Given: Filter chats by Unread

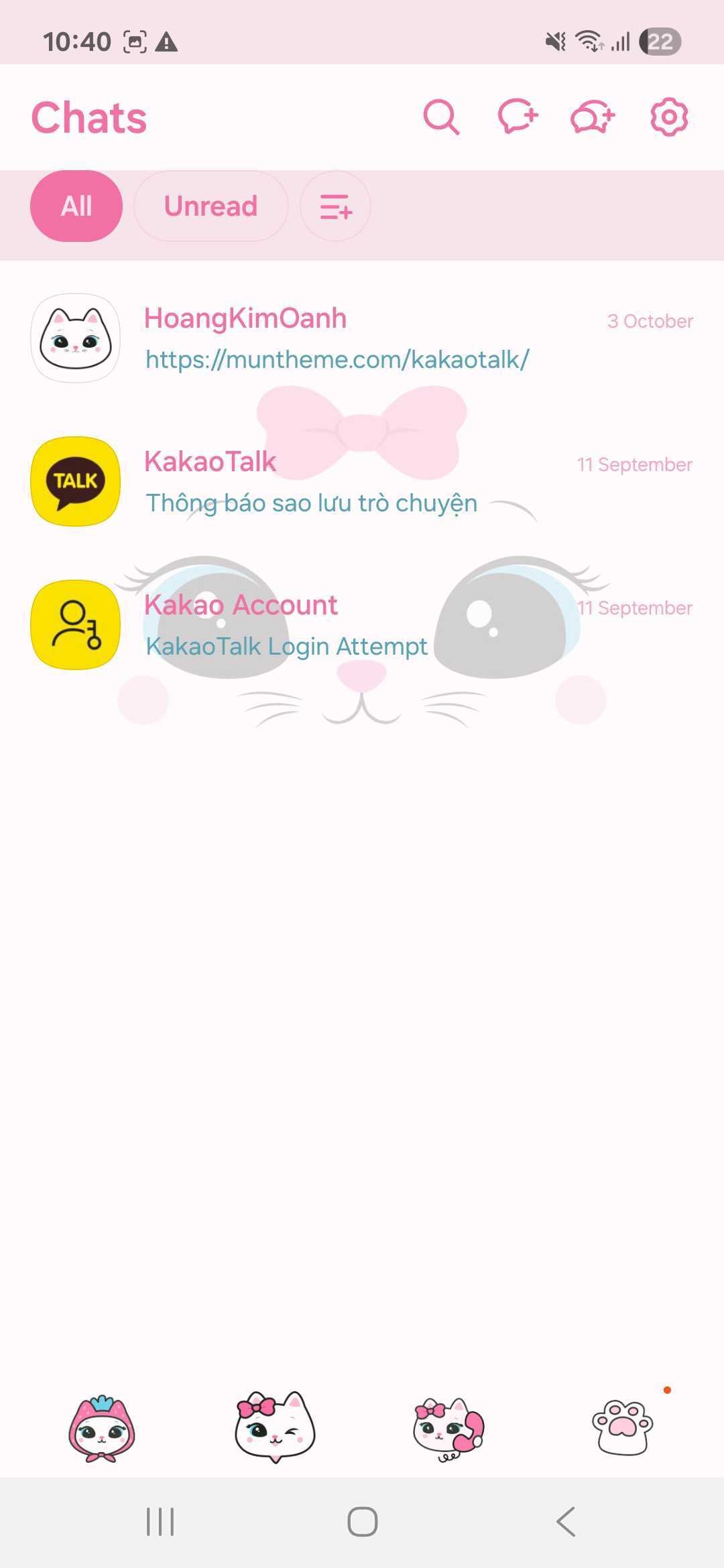Looking at the screenshot, I should coord(210,206).
